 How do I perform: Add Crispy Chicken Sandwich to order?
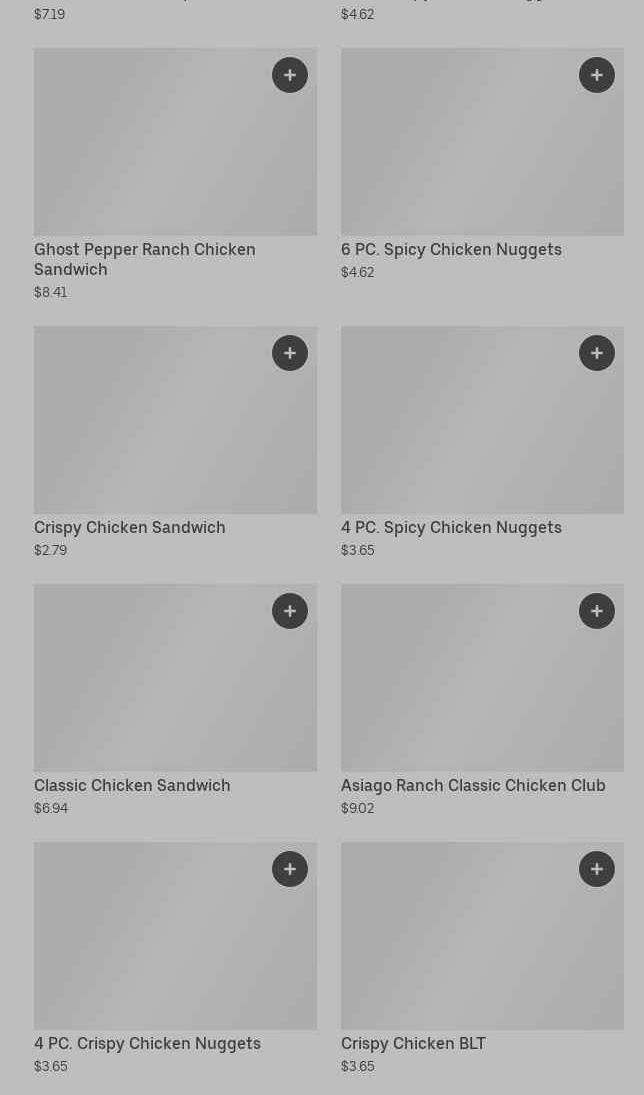290,353
